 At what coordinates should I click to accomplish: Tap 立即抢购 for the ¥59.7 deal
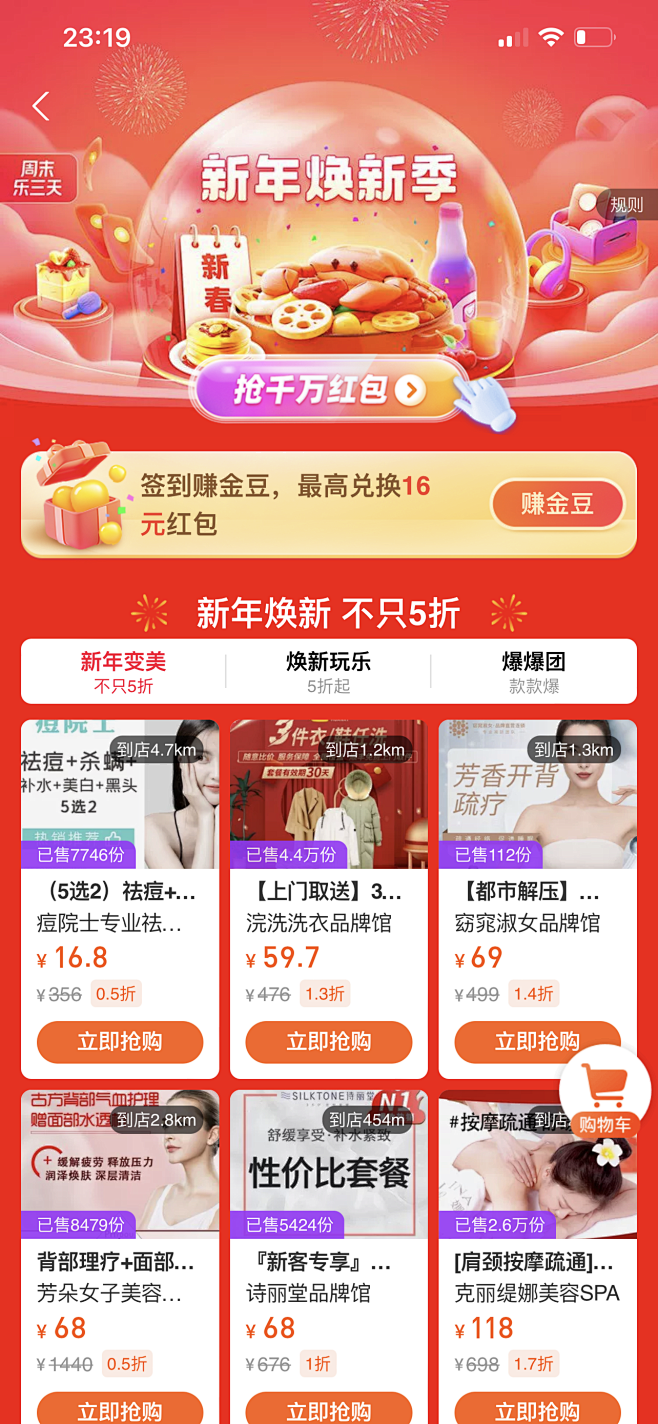328,1042
